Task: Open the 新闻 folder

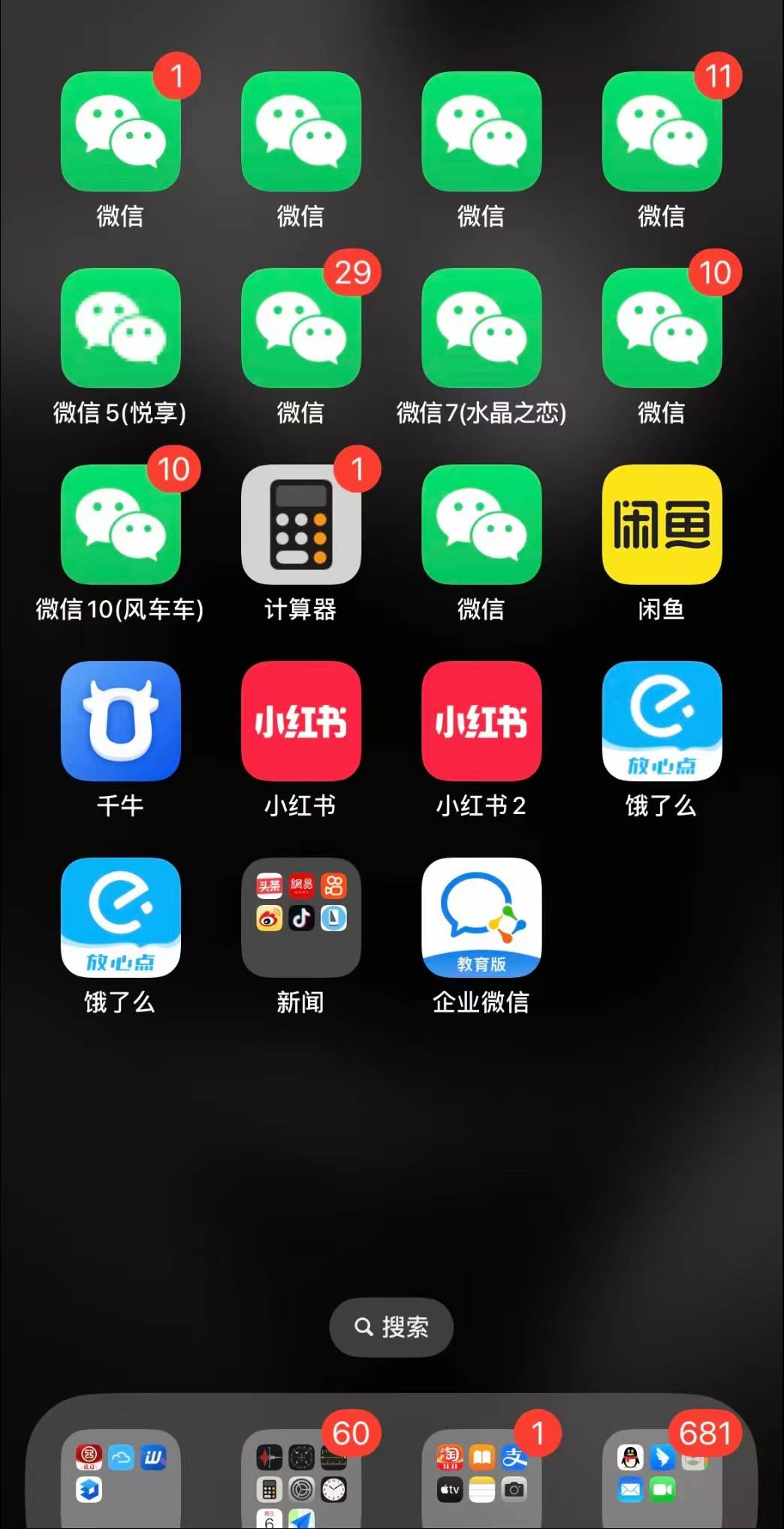Action: [x=301, y=918]
